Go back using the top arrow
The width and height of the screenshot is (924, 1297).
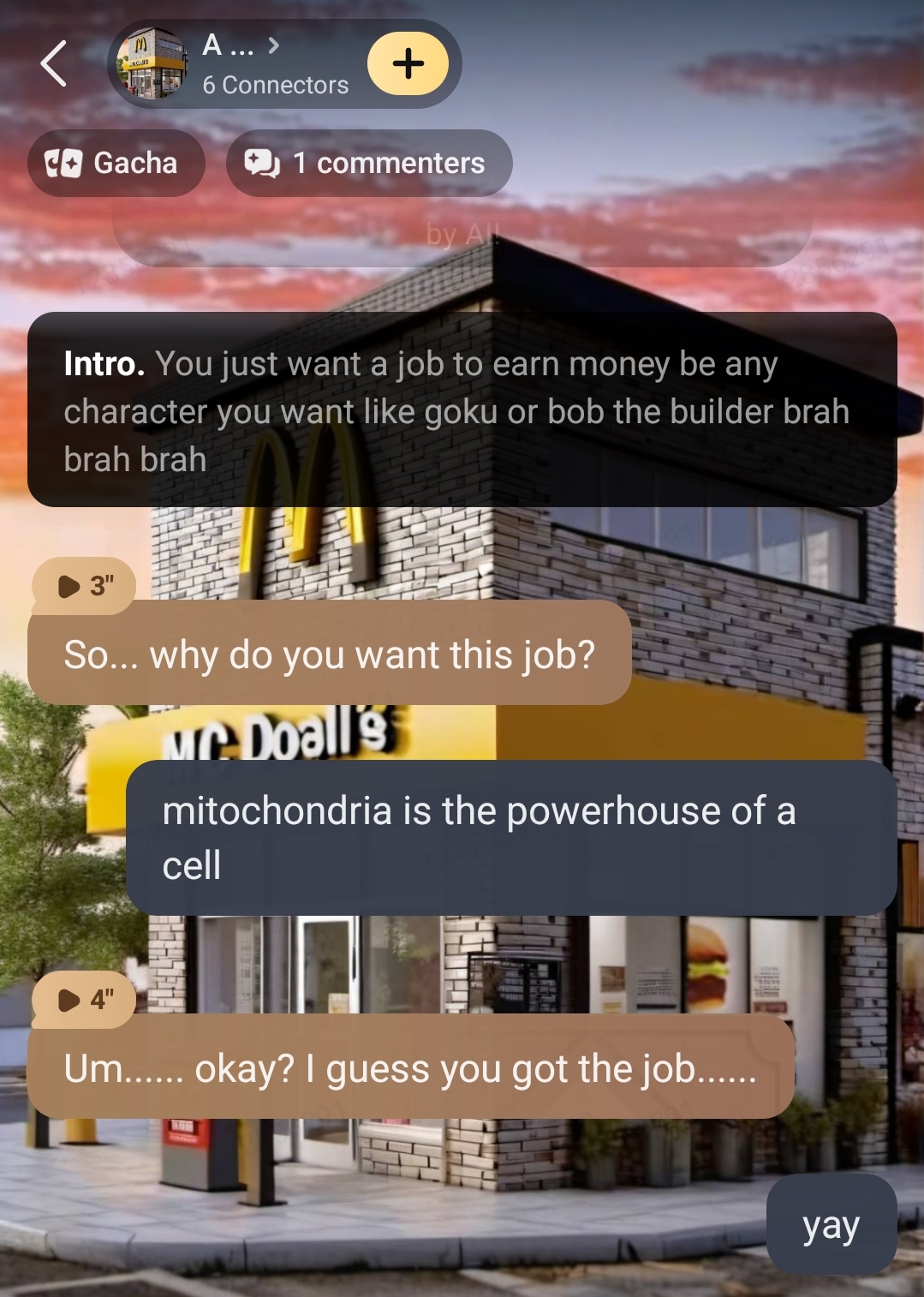click(54, 63)
